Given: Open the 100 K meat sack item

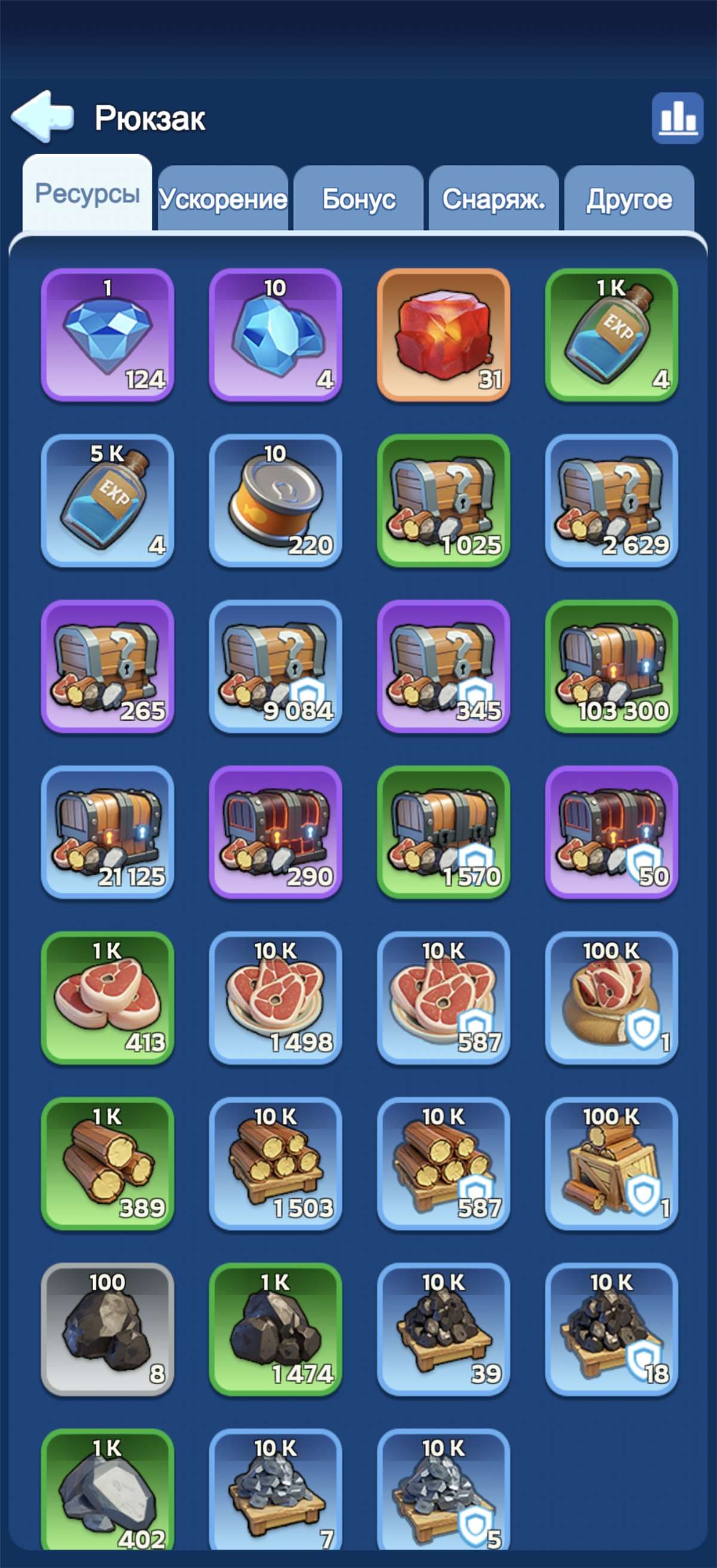Looking at the screenshot, I should tap(612, 998).
